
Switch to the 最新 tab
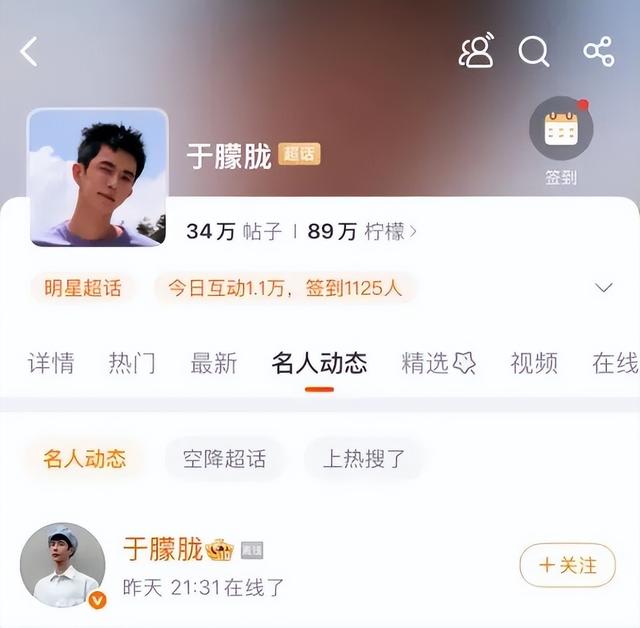coord(214,363)
